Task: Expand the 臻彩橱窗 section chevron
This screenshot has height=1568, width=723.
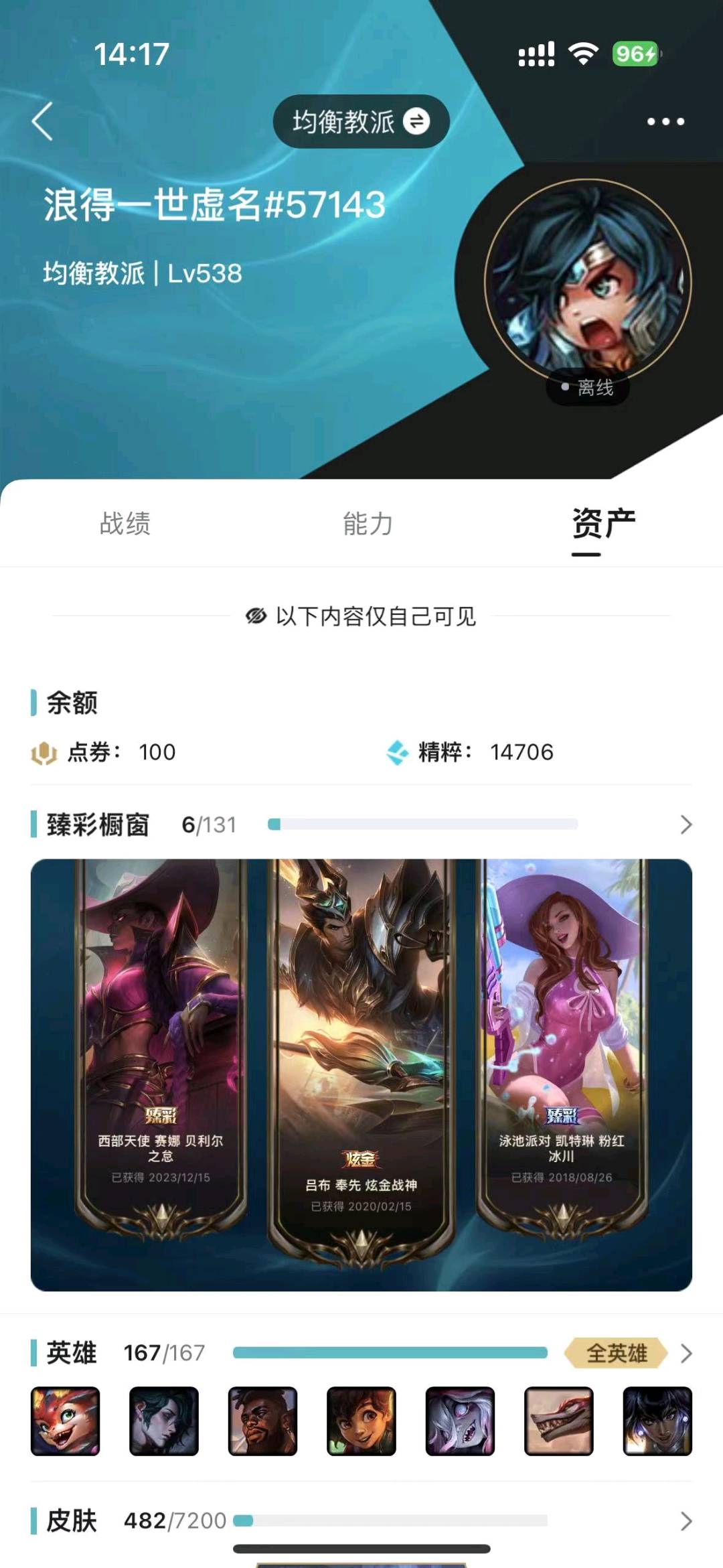Action: [x=686, y=825]
